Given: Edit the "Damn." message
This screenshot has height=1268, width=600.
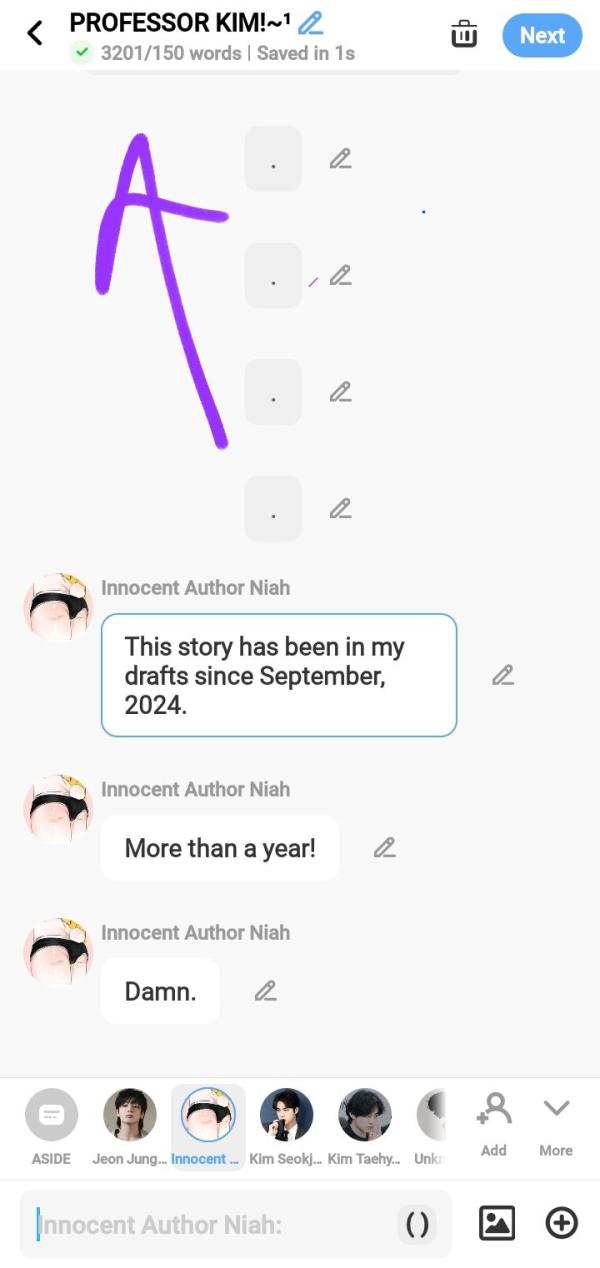Looking at the screenshot, I should (265, 991).
